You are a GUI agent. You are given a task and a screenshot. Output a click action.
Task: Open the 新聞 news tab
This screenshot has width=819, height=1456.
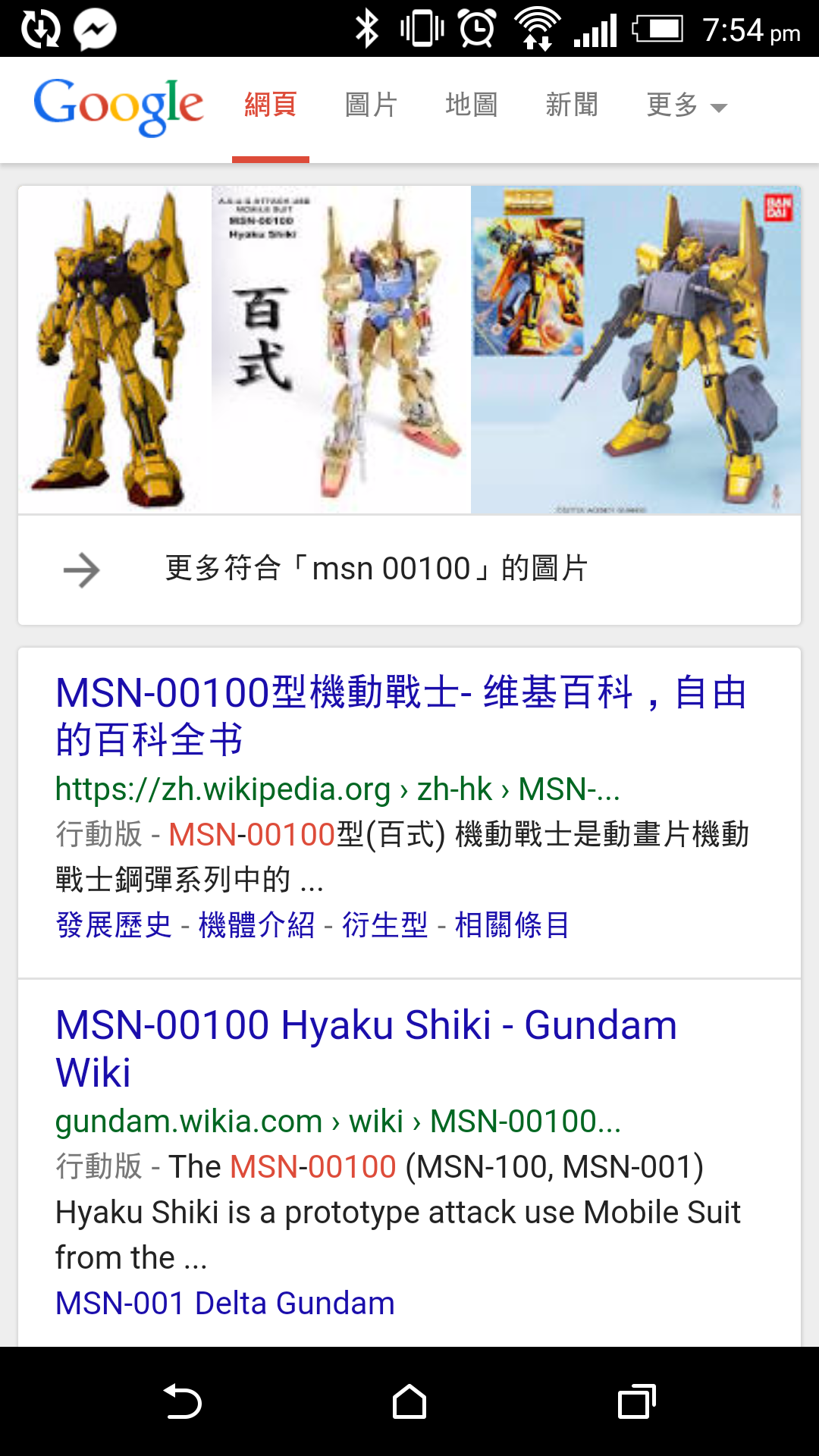[572, 105]
